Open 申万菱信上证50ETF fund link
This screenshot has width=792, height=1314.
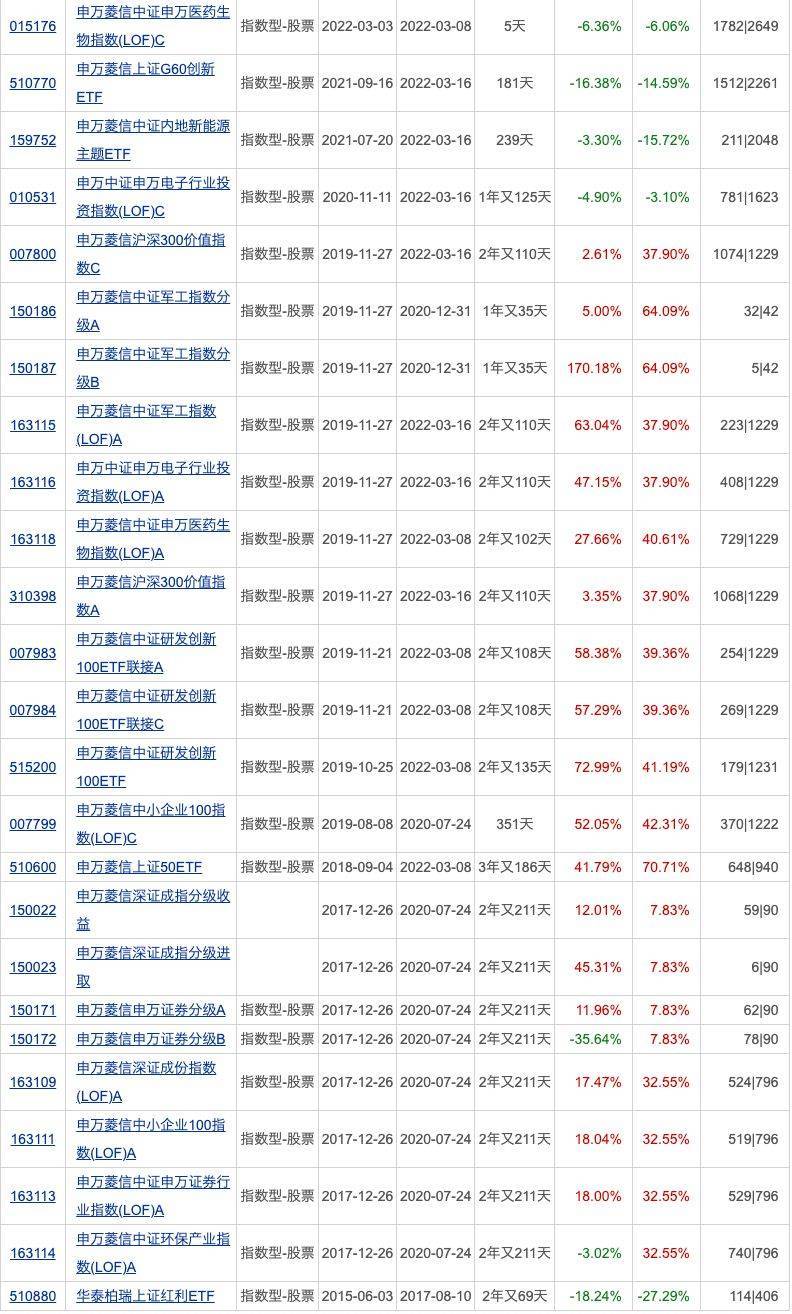tap(139, 867)
